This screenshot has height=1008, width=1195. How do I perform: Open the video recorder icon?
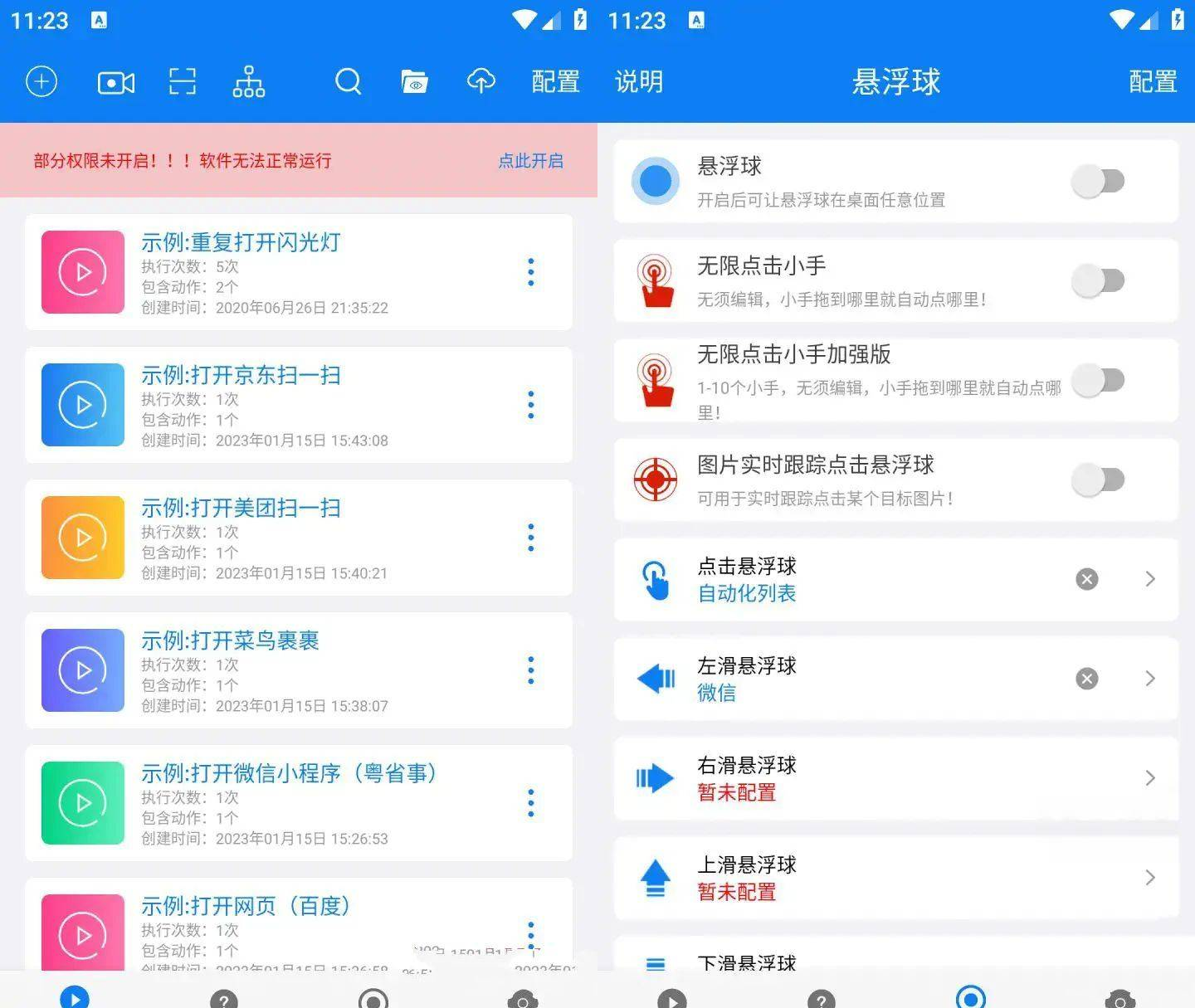click(116, 82)
